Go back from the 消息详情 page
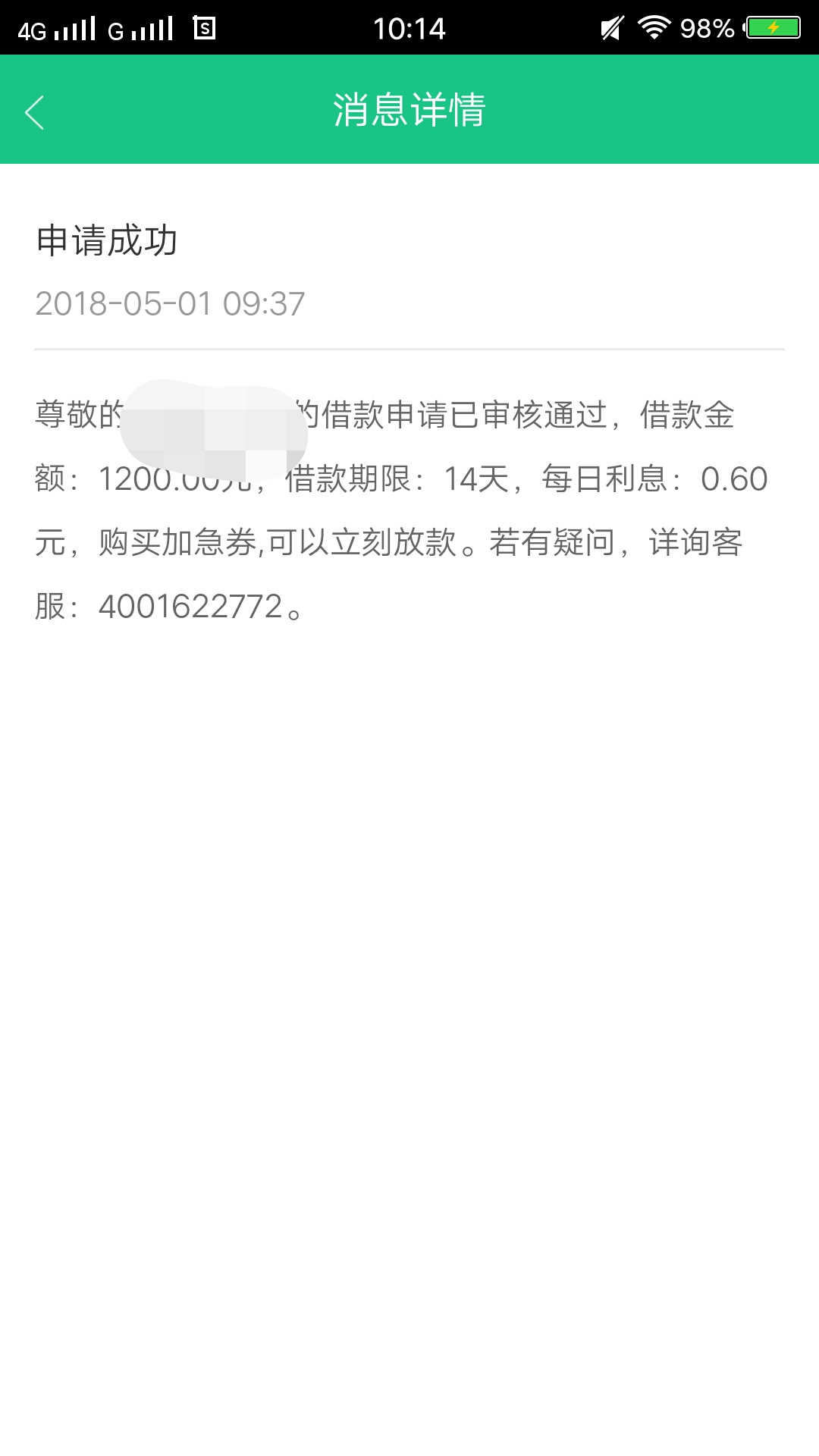 [35, 112]
